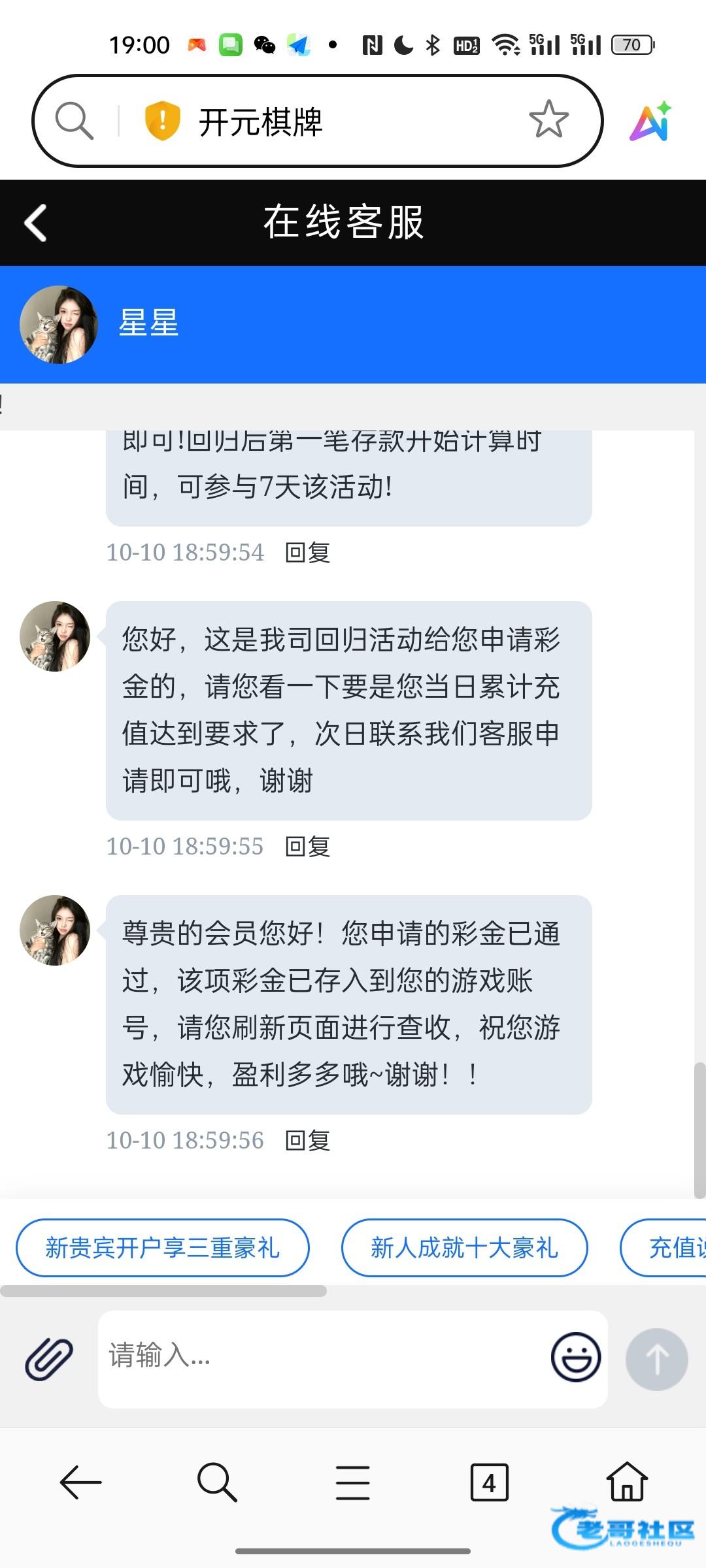Go back using the browser's bottom arrow
Screen dimensions: 706x1568
point(80,1482)
